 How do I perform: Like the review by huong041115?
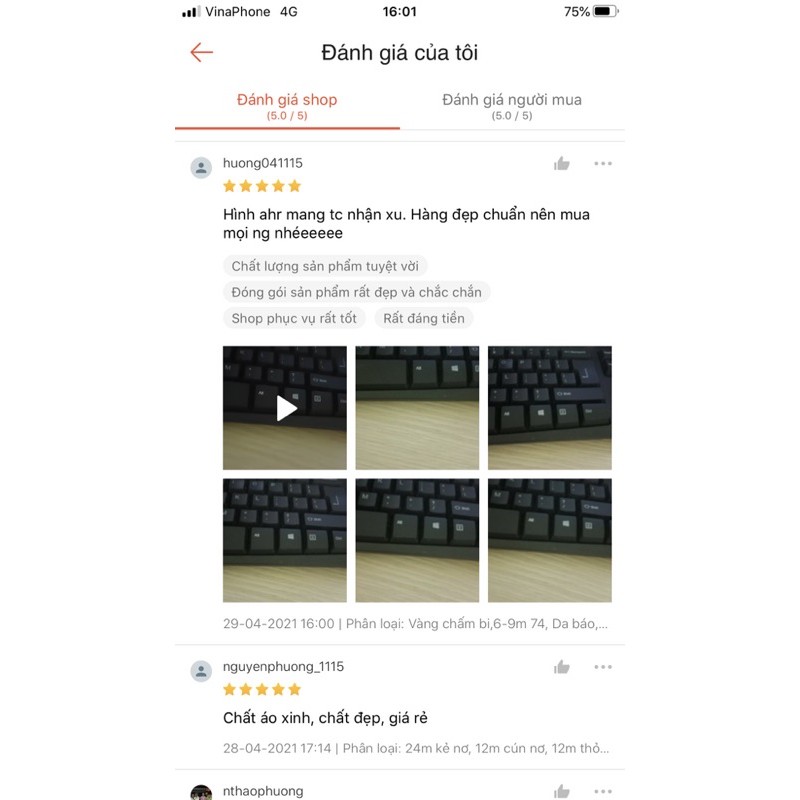(562, 164)
